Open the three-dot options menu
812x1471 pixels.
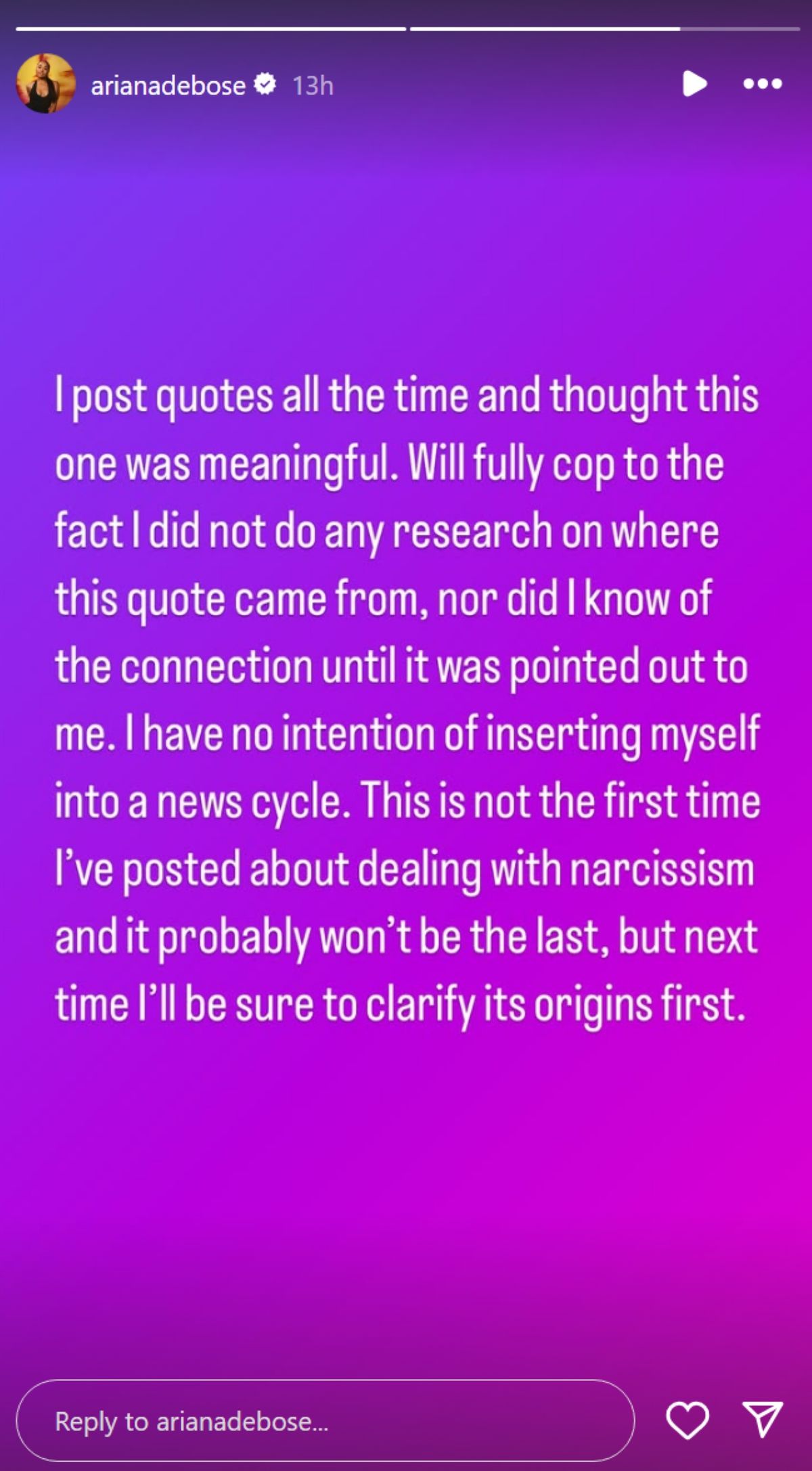(763, 84)
